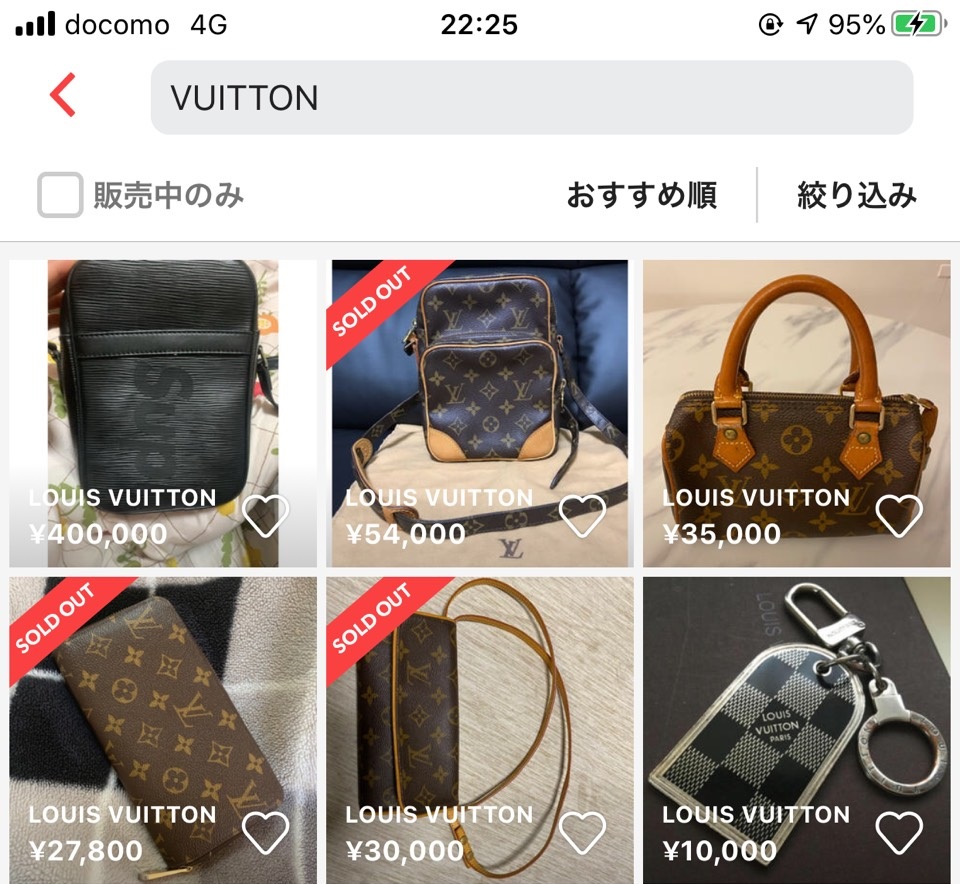This screenshot has width=960, height=884.
Task: Favorite the ¥54,000 item with the heart
Action: 582,516
